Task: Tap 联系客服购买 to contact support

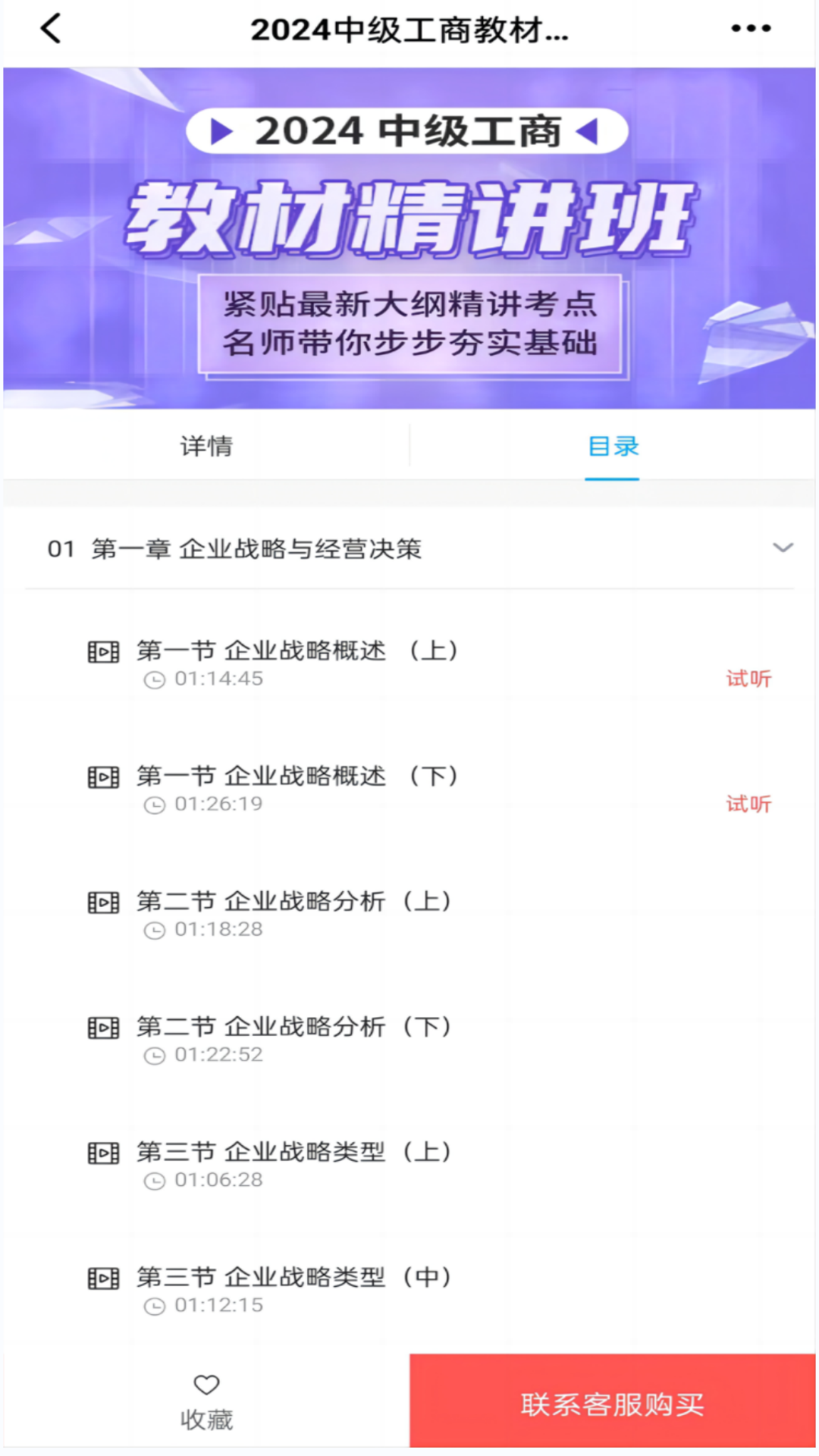Action: [x=613, y=1404]
